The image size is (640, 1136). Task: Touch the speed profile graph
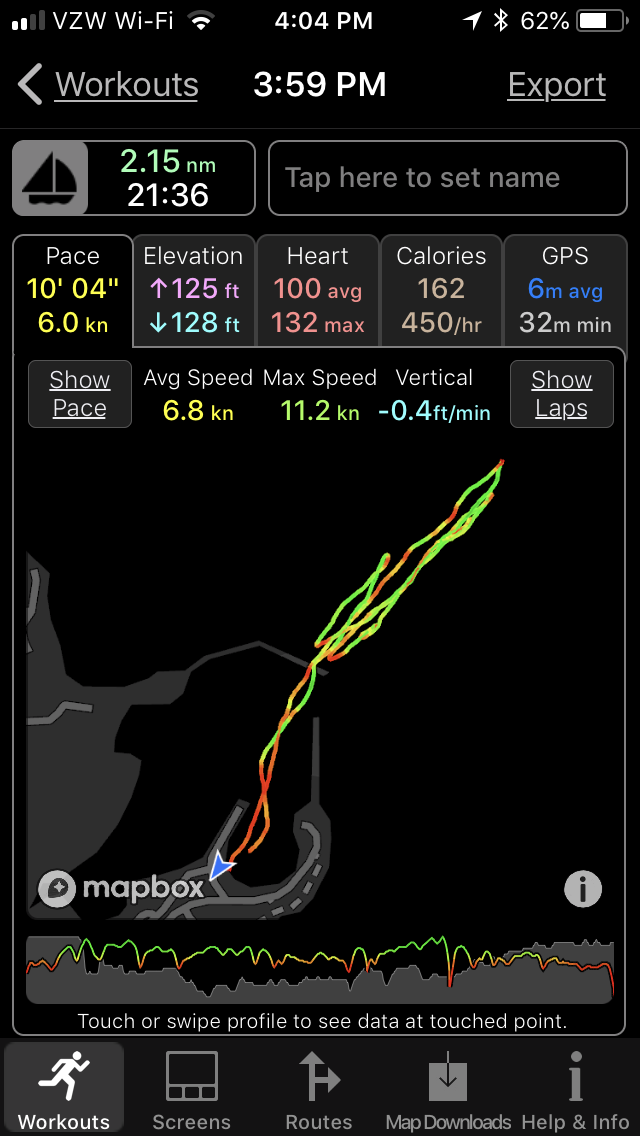[320, 969]
